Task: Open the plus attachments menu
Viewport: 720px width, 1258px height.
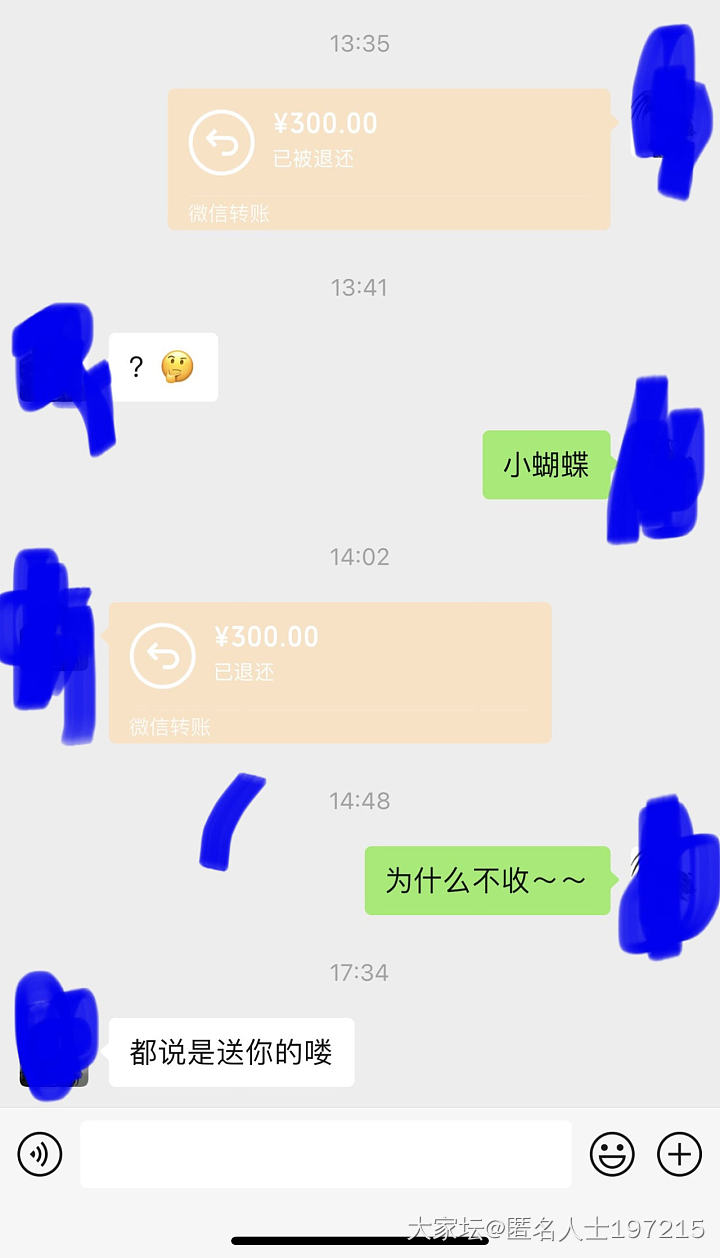Action: click(679, 1154)
